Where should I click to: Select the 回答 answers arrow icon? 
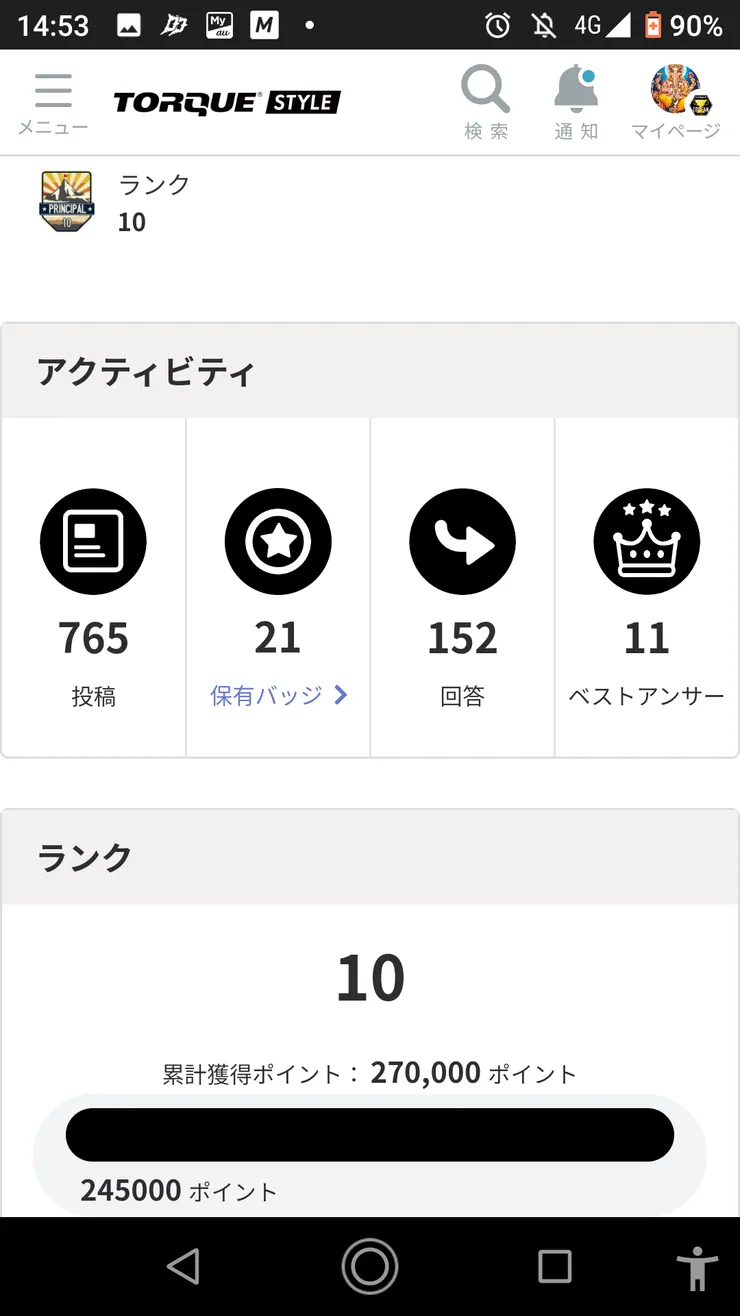[x=462, y=541]
